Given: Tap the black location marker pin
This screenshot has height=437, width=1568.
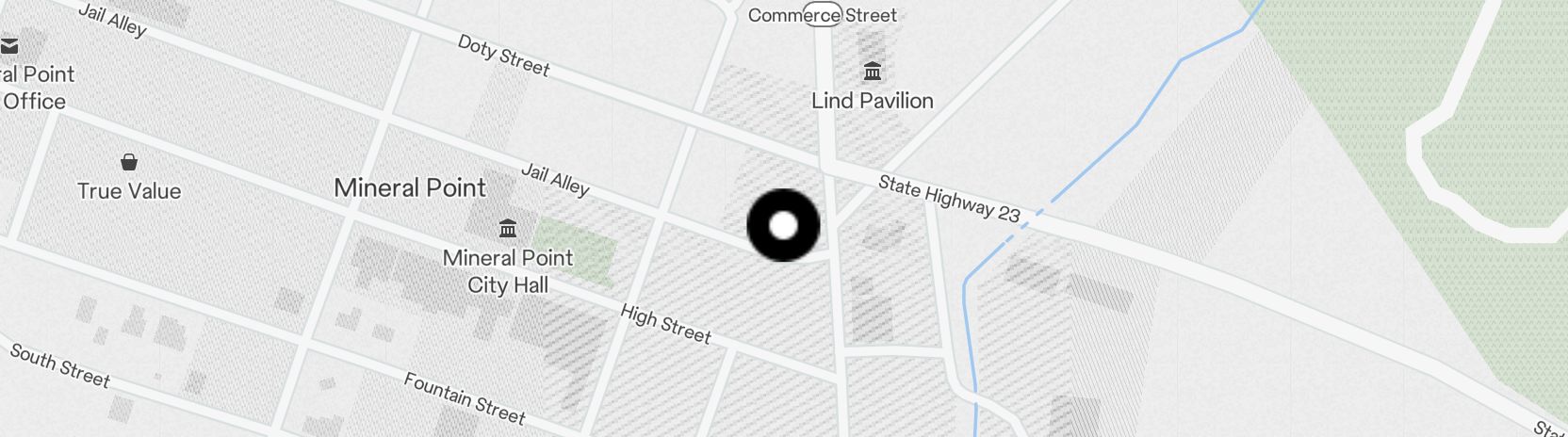Looking at the screenshot, I should pos(783,225).
